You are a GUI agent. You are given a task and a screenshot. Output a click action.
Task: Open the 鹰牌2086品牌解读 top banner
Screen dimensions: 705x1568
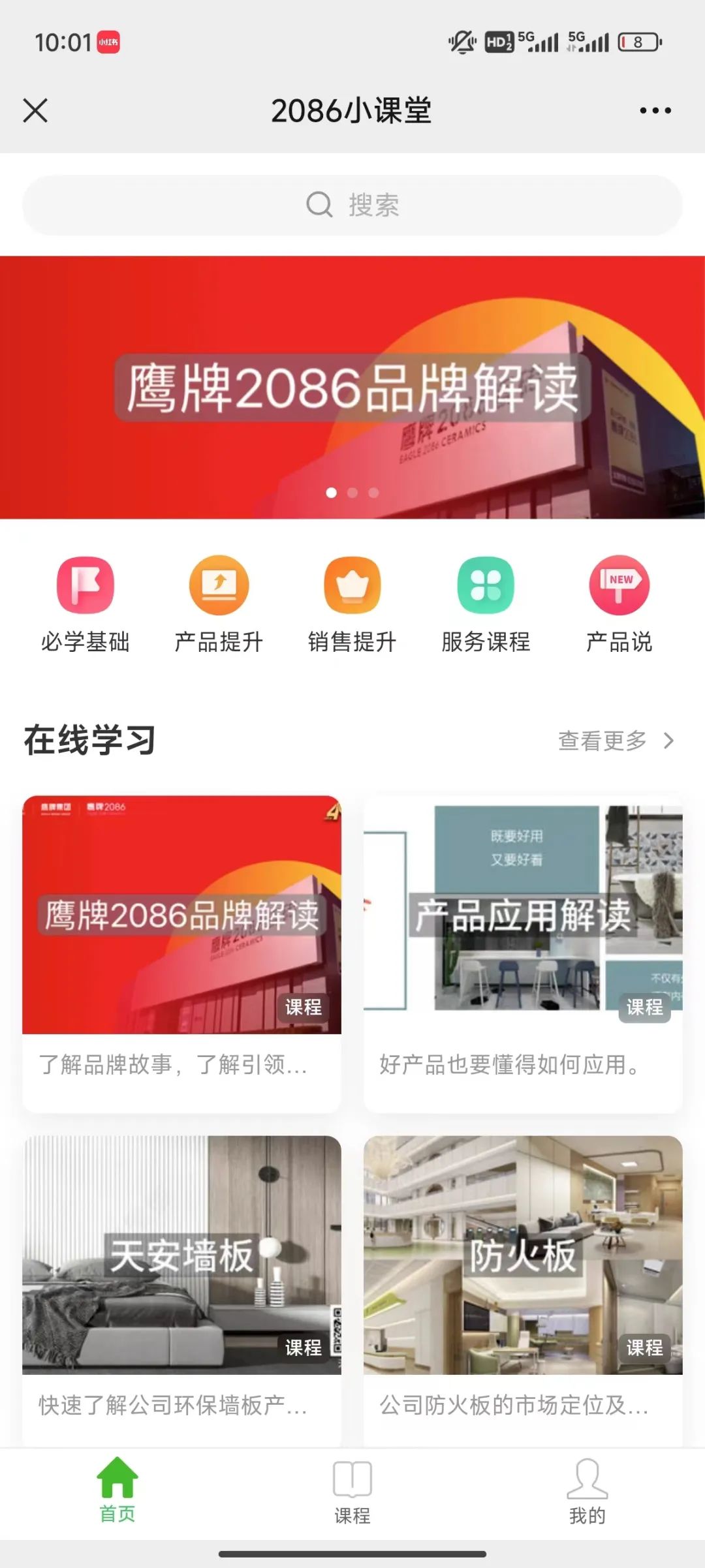click(x=352, y=388)
